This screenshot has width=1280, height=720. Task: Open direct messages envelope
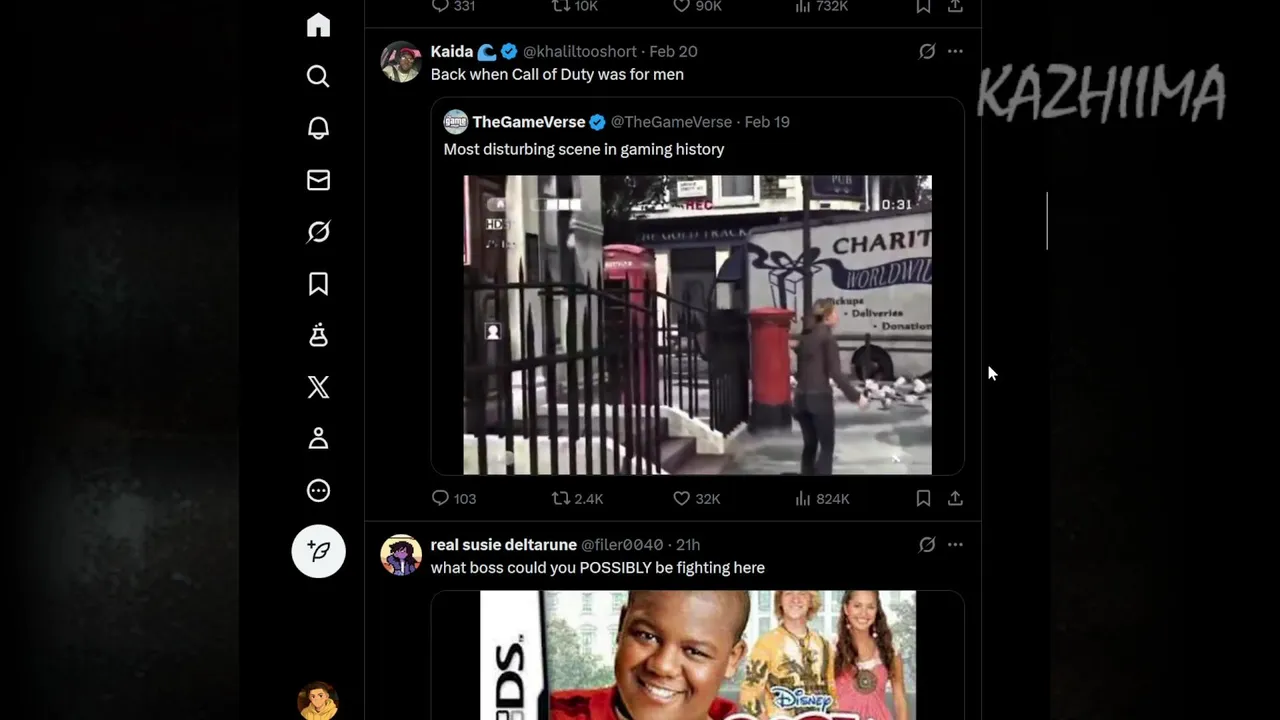[x=318, y=180]
